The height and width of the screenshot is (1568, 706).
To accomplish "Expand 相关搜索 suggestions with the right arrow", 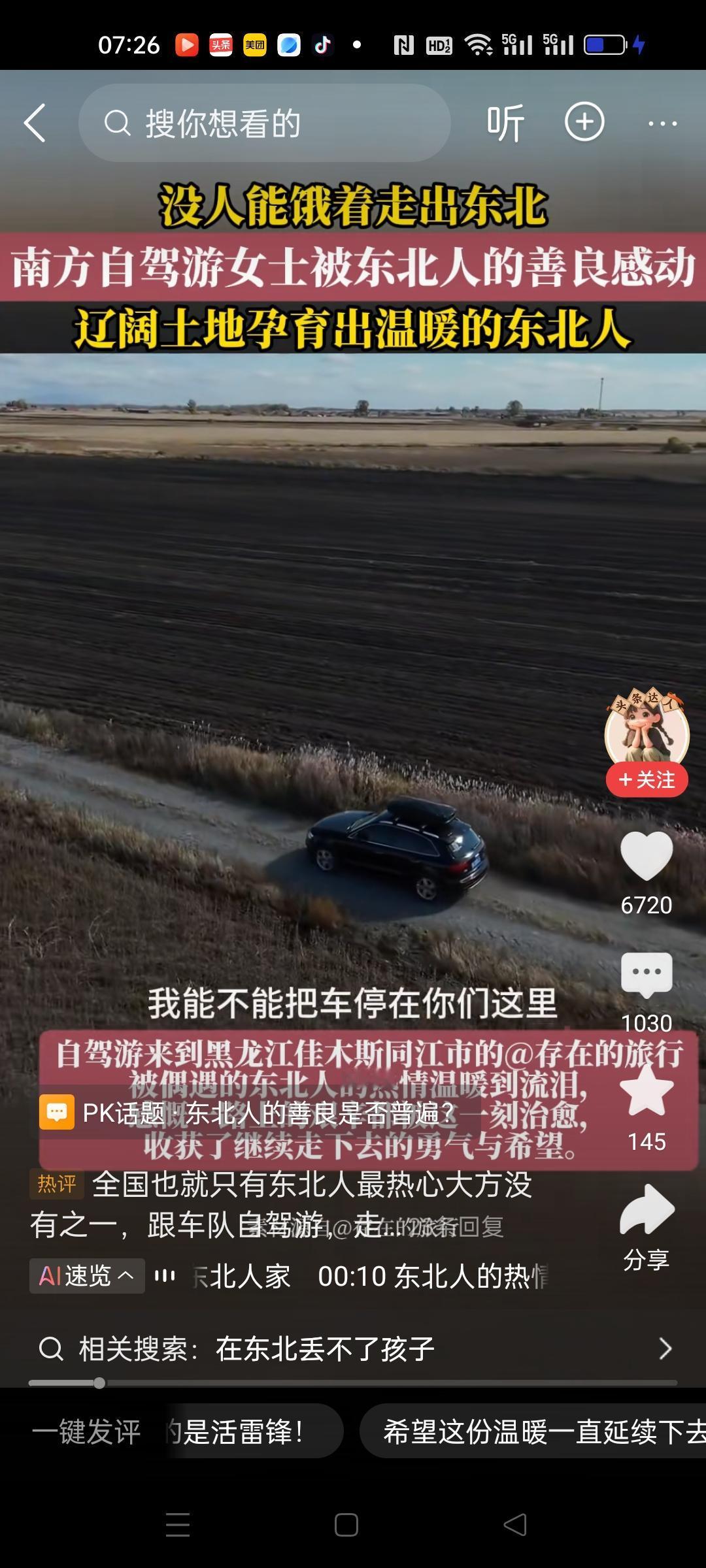I will [x=667, y=1348].
